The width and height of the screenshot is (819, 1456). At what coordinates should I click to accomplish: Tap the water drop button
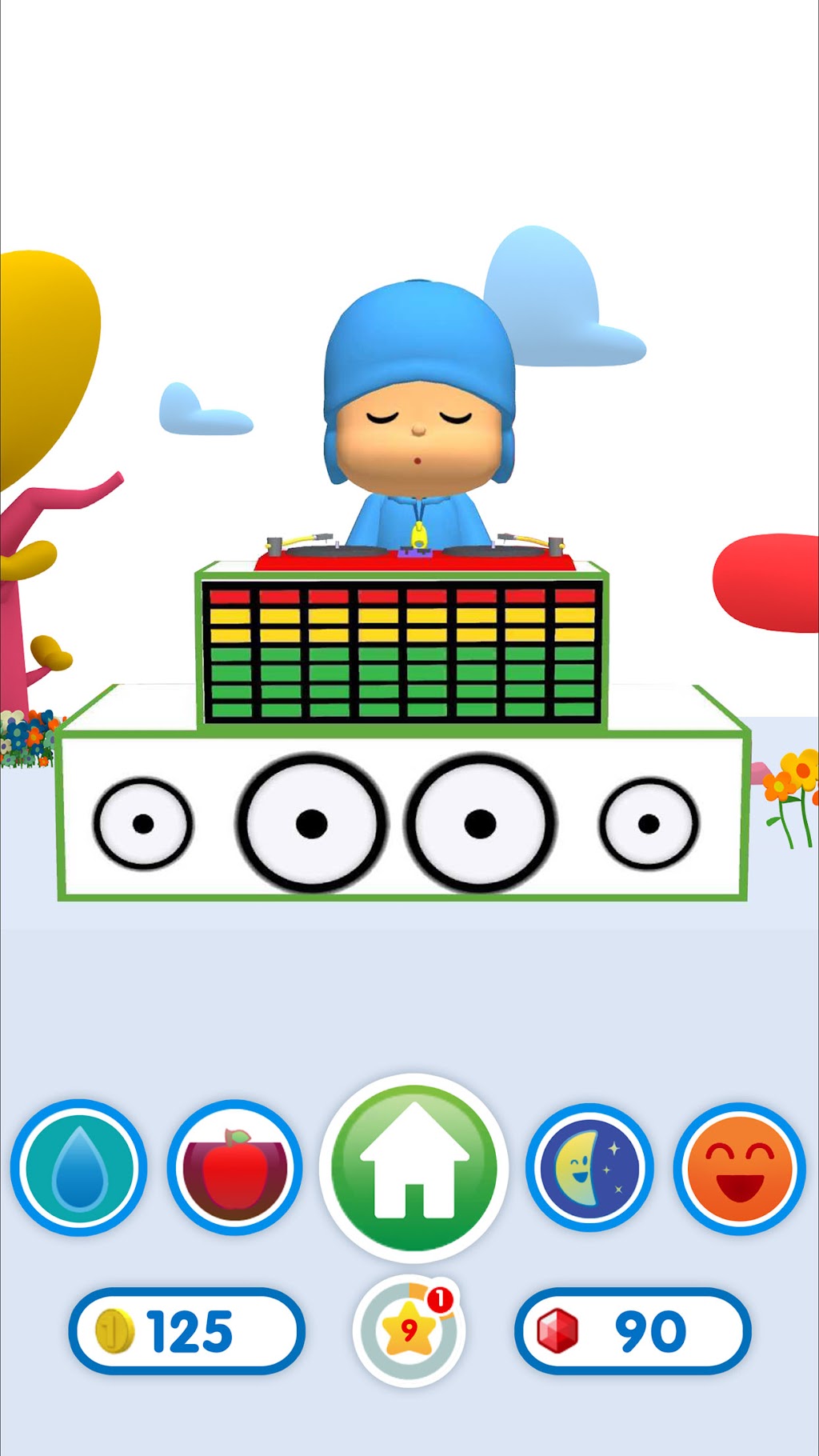point(78,1168)
